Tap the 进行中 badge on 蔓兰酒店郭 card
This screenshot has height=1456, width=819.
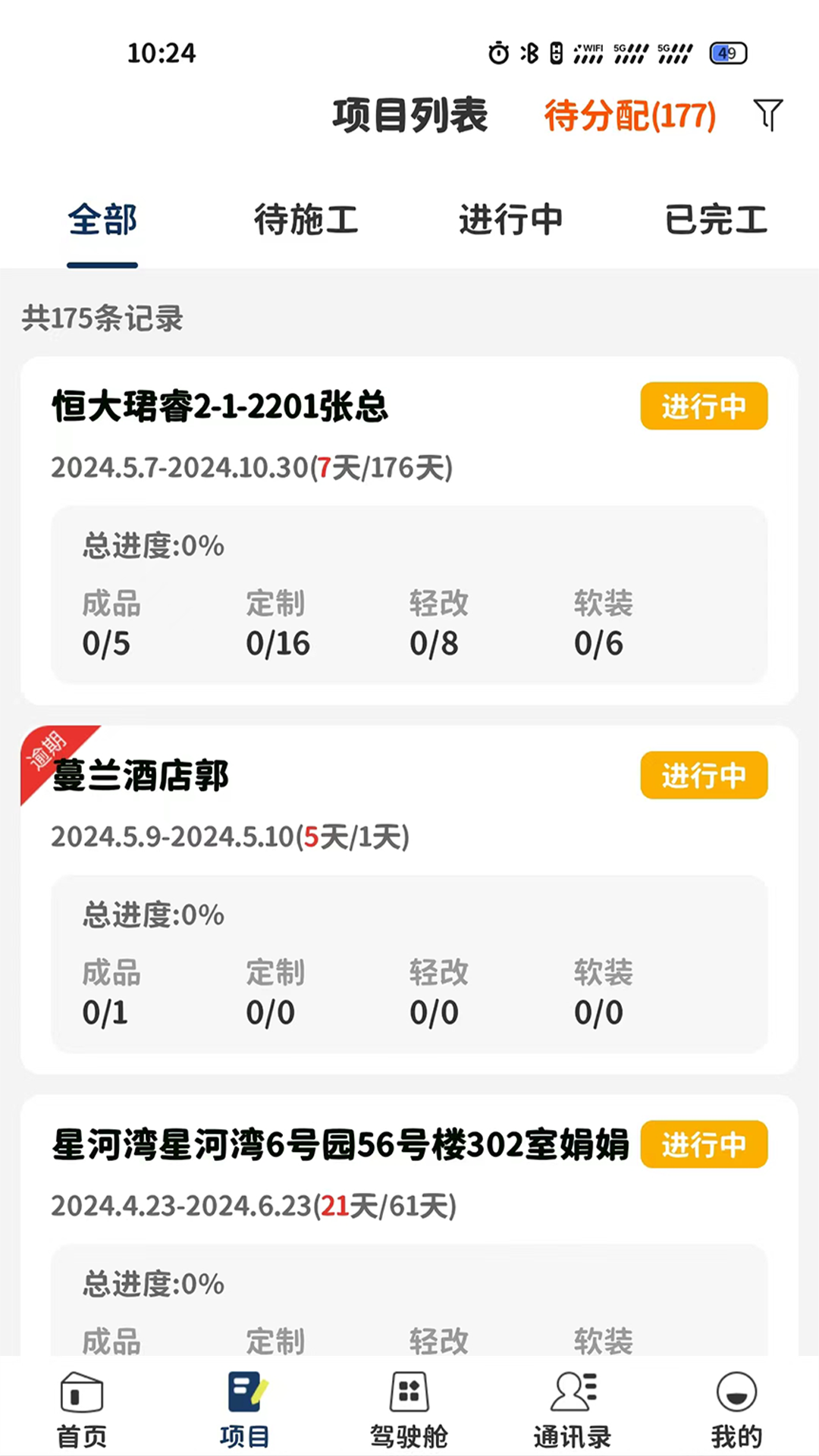(x=704, y=775)
